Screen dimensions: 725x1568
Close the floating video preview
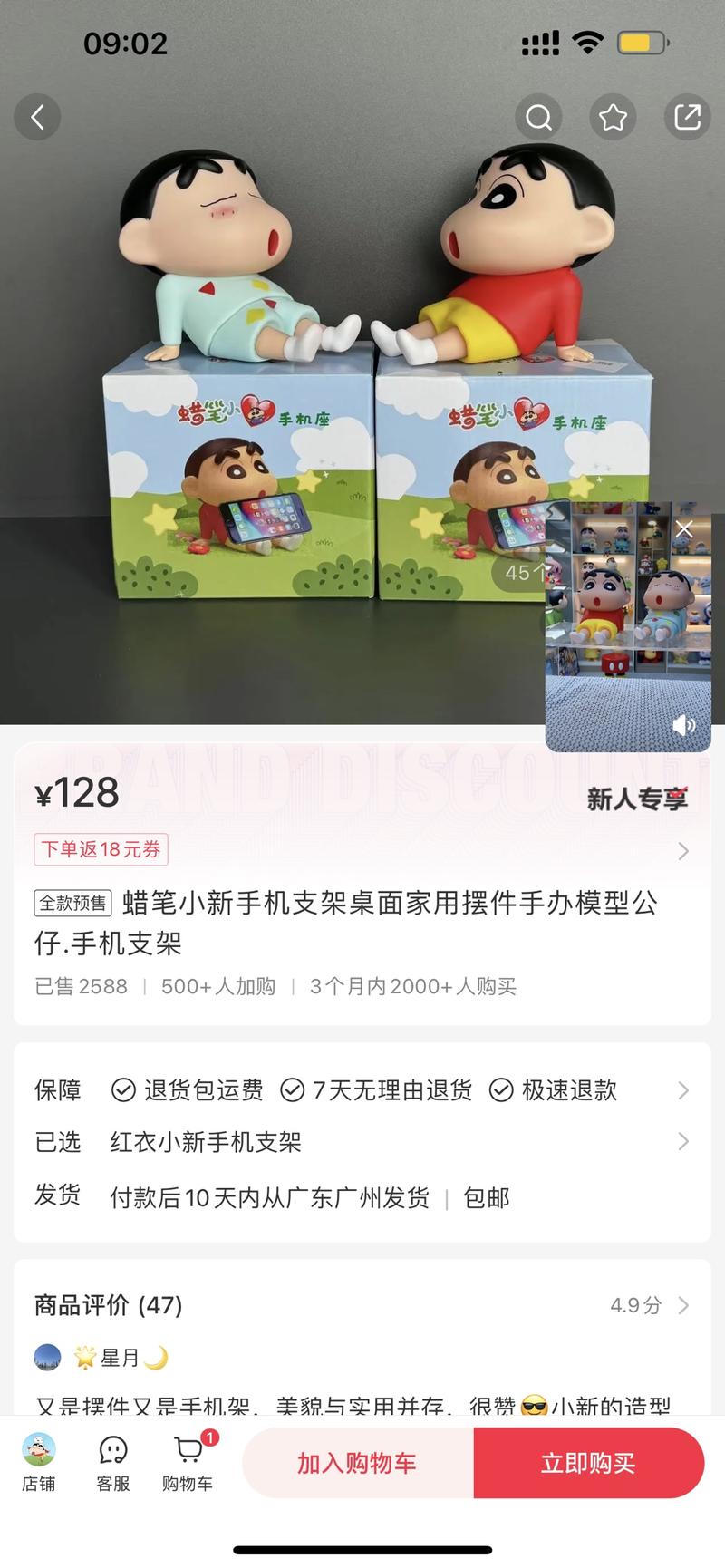[684, 528]
